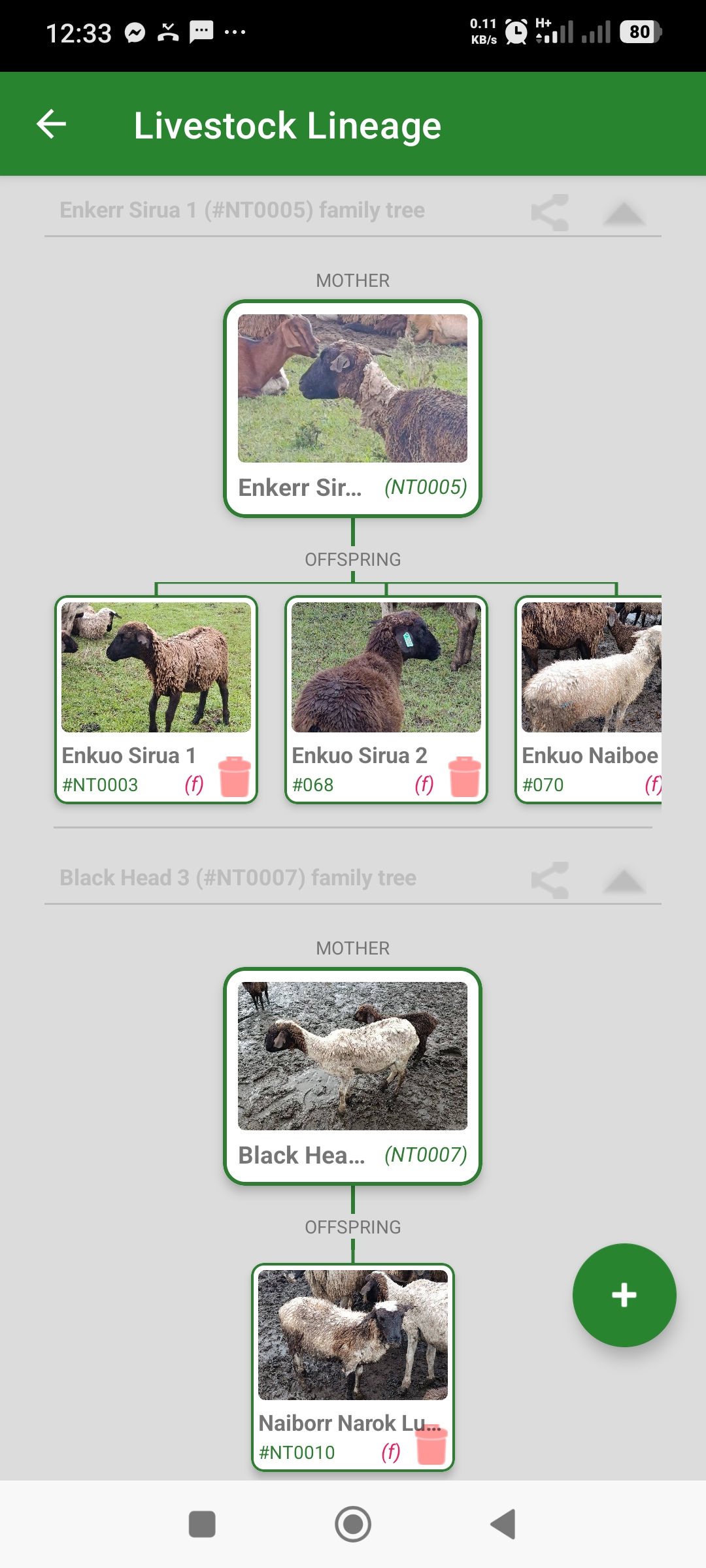The image size is (706, 1568).
Task: Add a new lineage with plus button
Action: click(624, 1295)
